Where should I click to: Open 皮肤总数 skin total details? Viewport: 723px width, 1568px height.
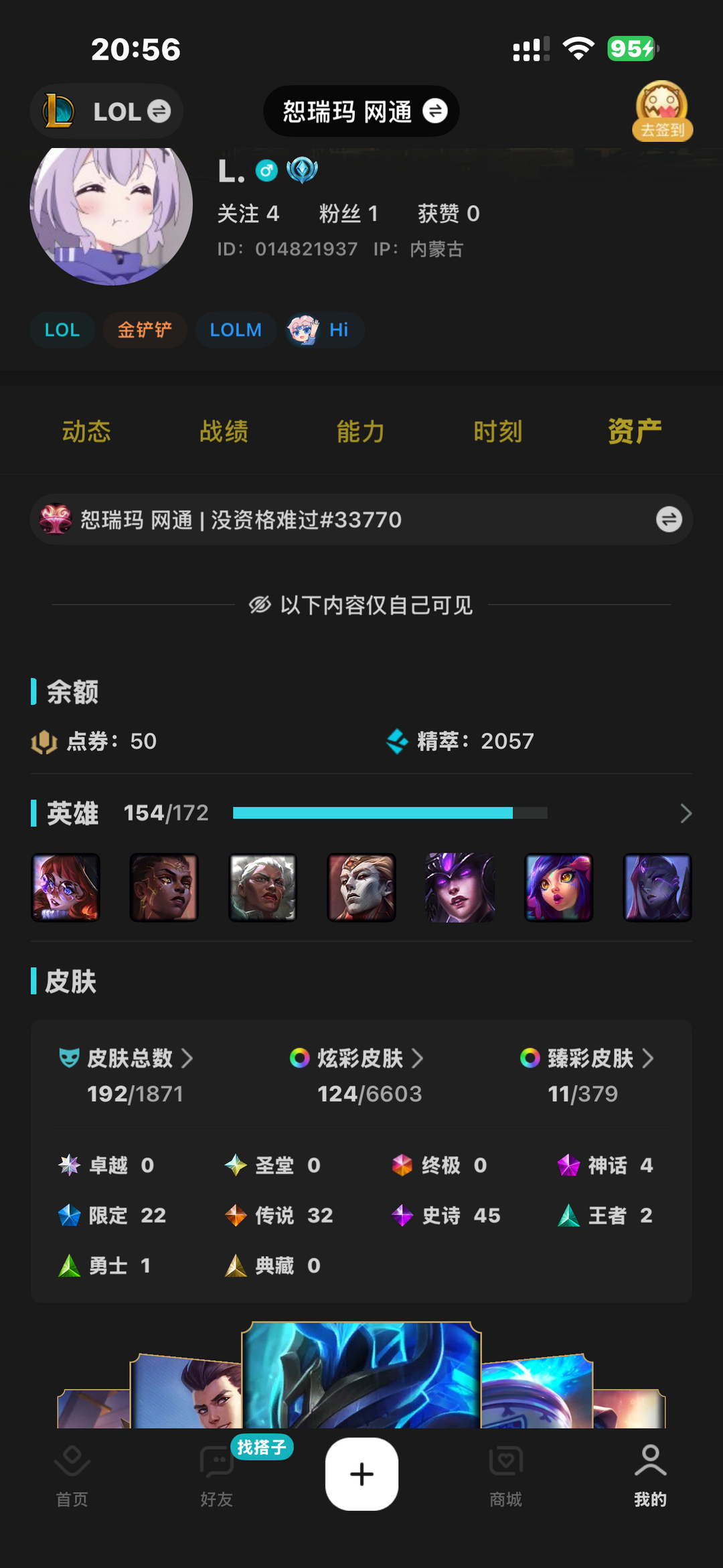[130, 1059]
